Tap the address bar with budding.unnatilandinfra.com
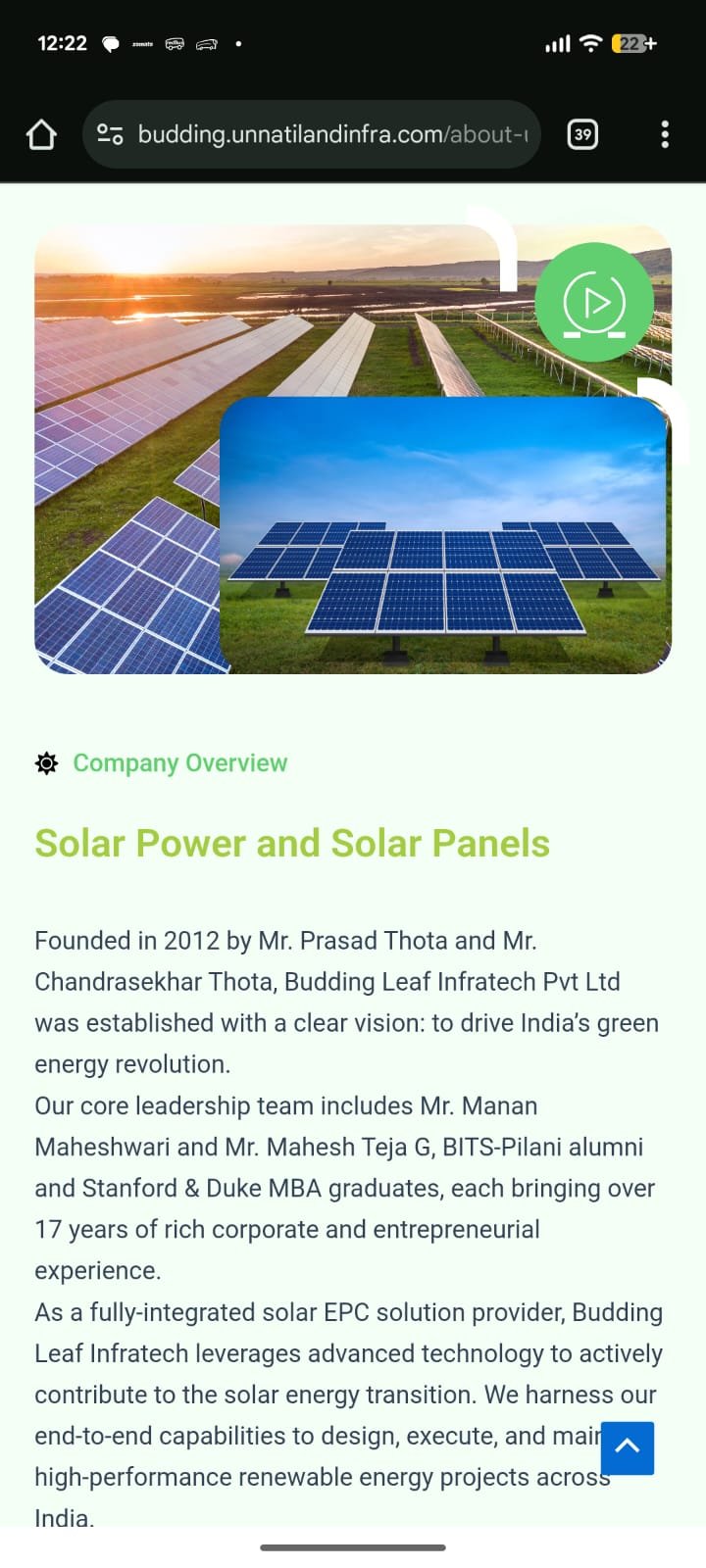706x1568 pixels. click(x=333, y=134)
